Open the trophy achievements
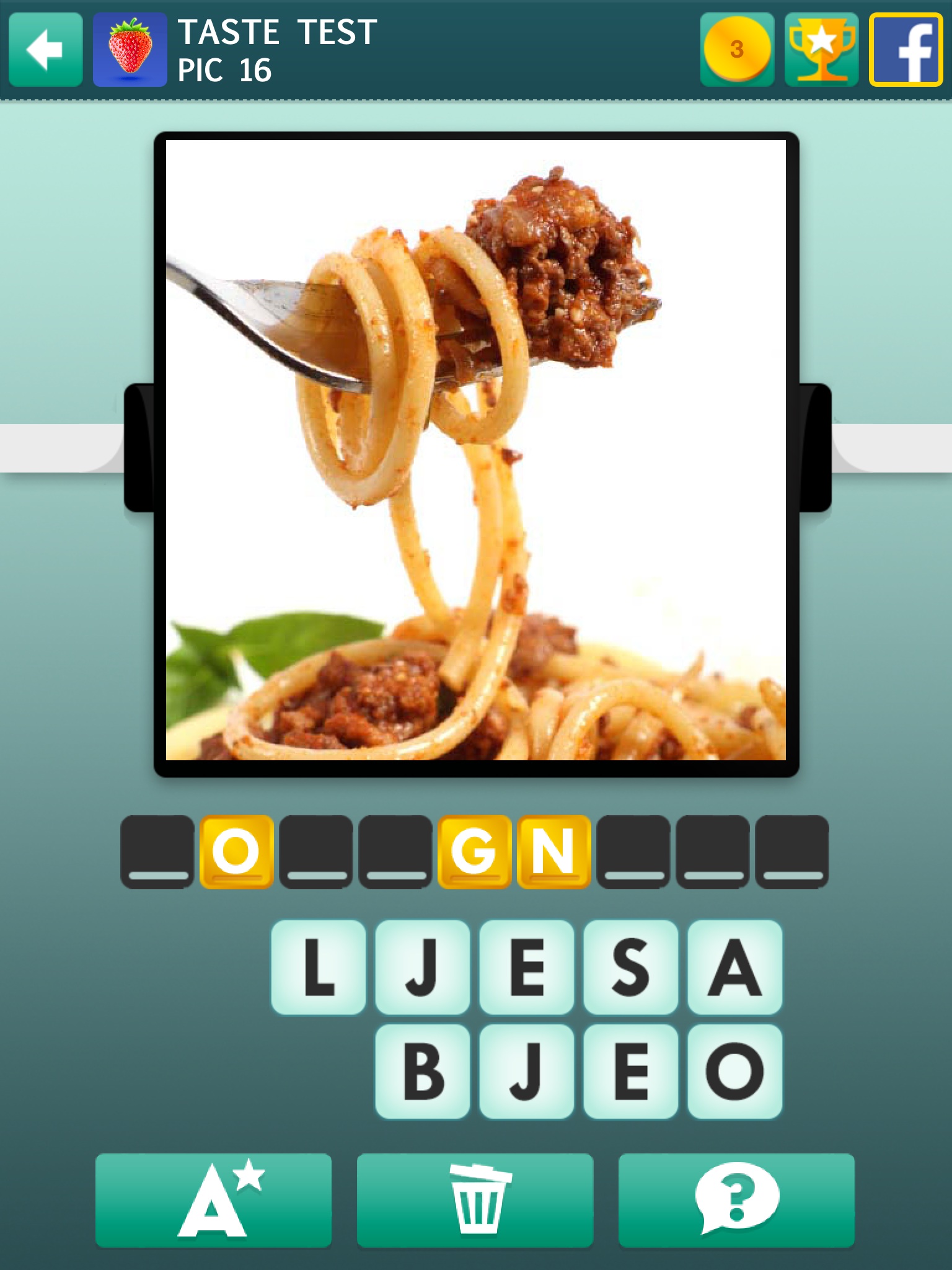Screen dimensions: 952x1270 coord(821,49)
